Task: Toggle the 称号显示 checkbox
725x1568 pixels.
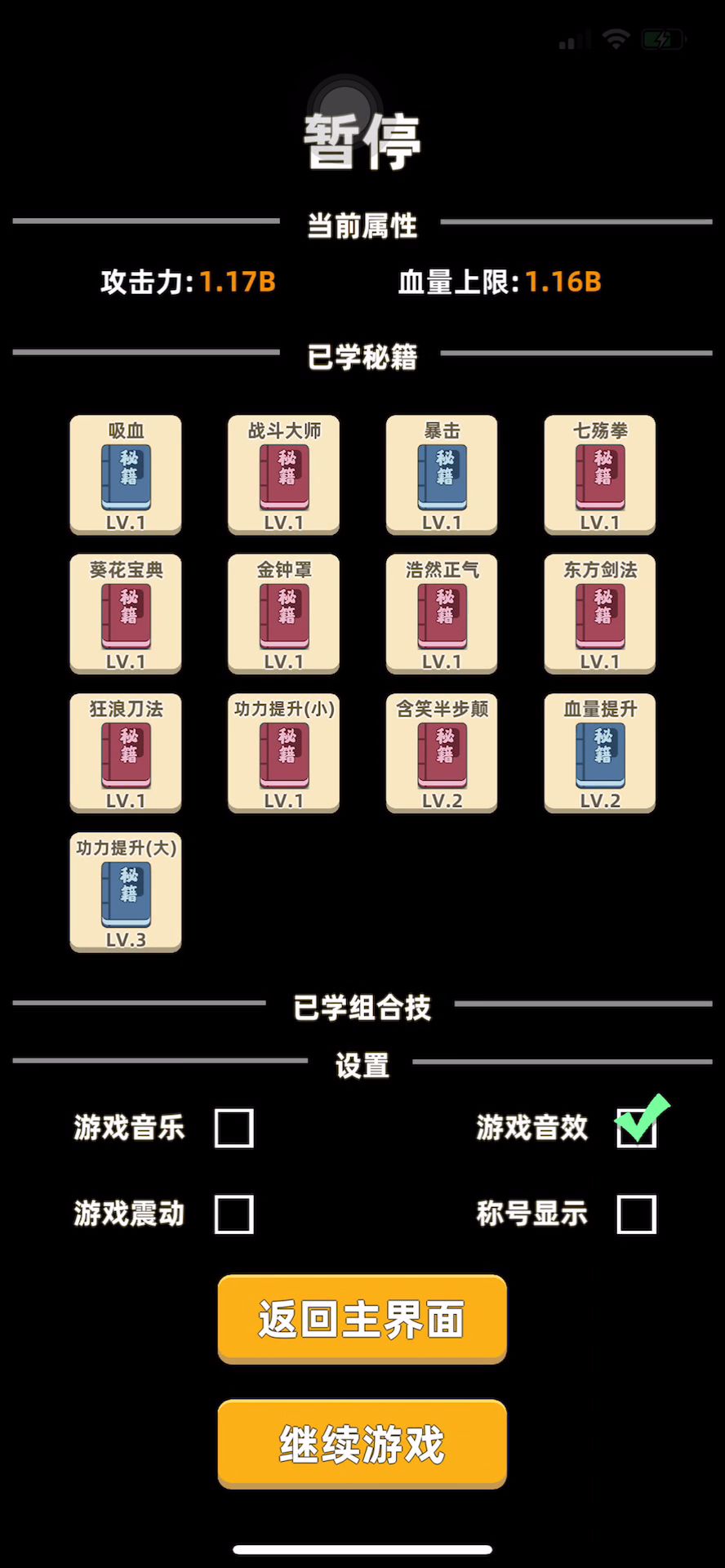Action: (636, 1214)
